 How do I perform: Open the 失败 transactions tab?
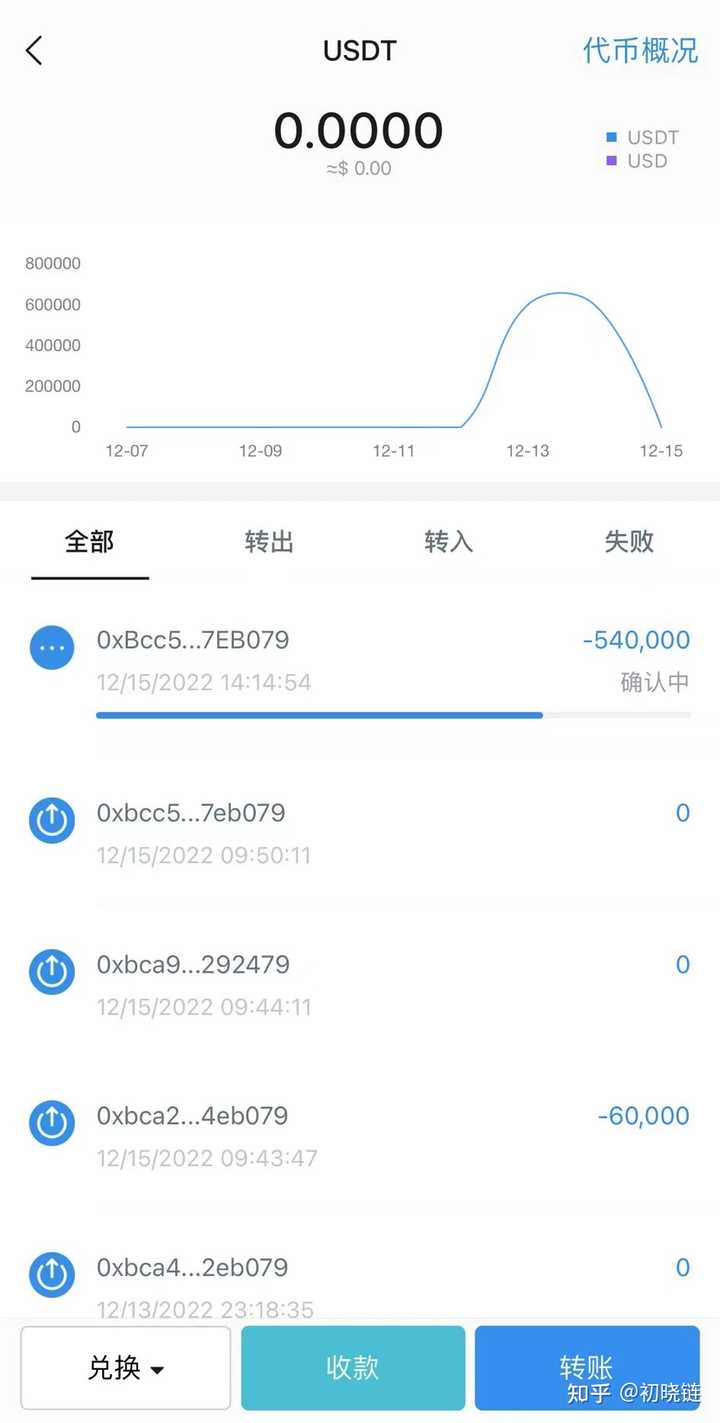[628, 542]
